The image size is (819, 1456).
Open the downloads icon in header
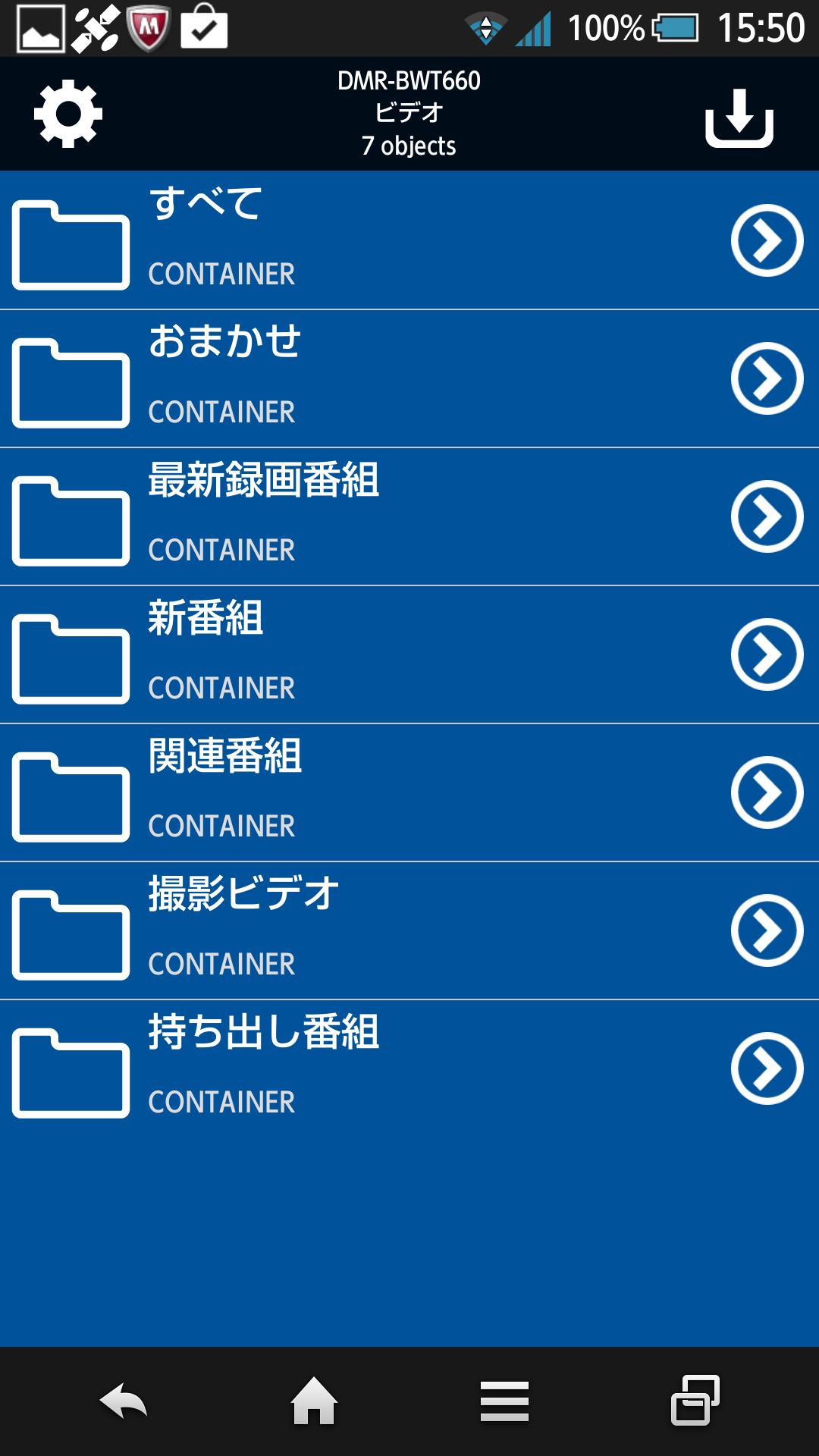739,118
